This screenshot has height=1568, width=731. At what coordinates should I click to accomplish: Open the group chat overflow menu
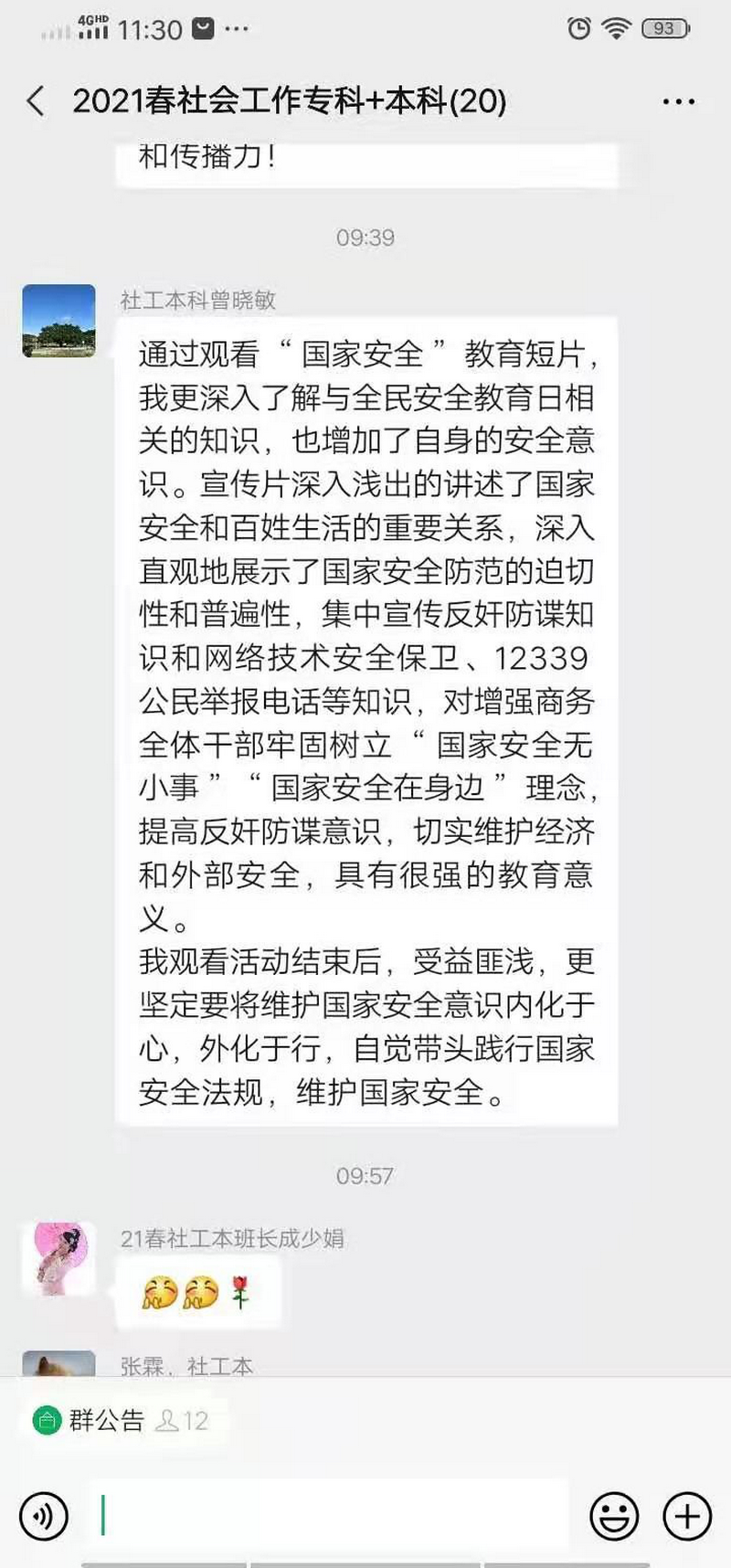(x=678, y=101)
